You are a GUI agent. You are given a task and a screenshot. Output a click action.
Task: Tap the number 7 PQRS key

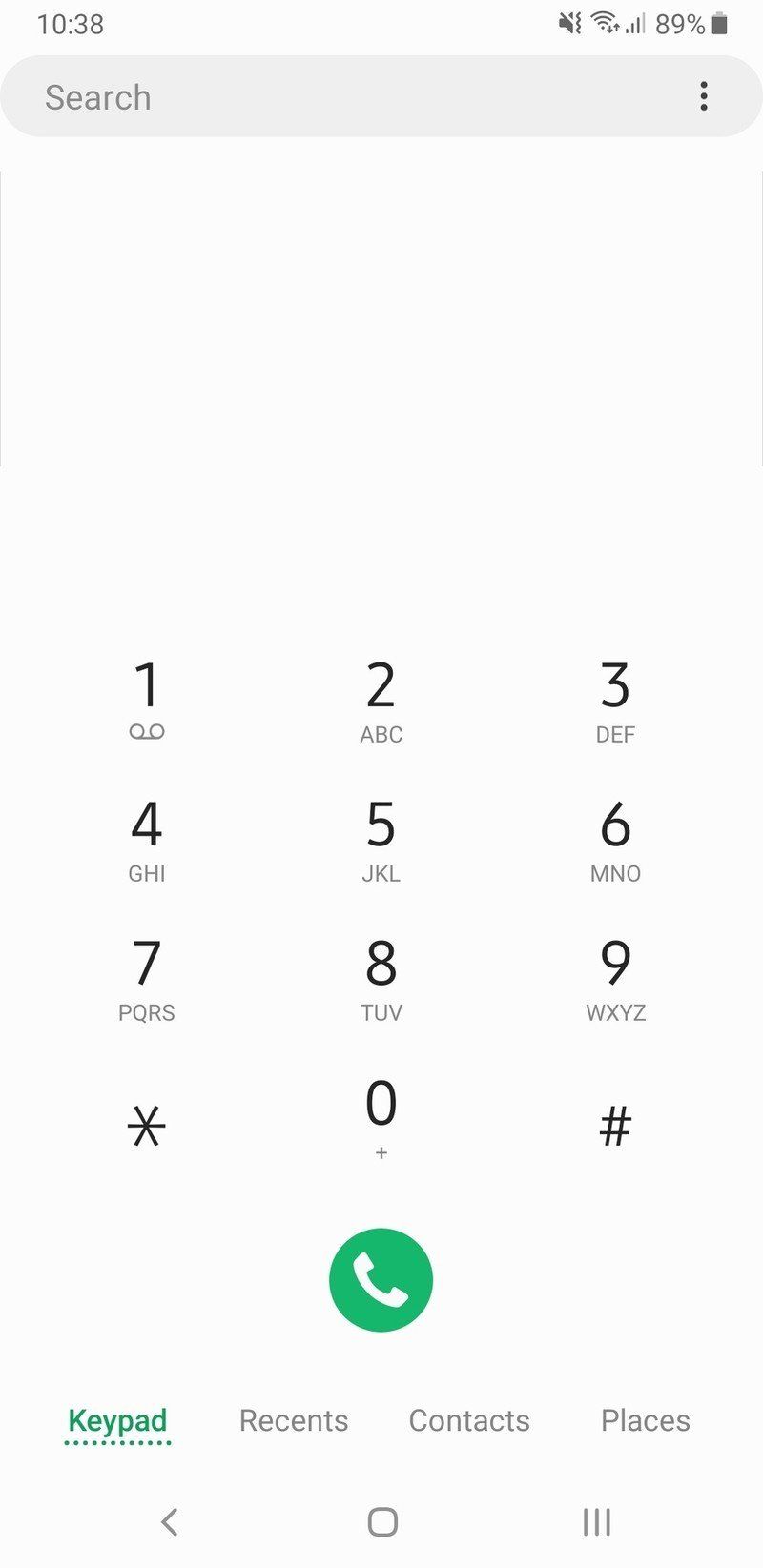(x=147, y=974)
